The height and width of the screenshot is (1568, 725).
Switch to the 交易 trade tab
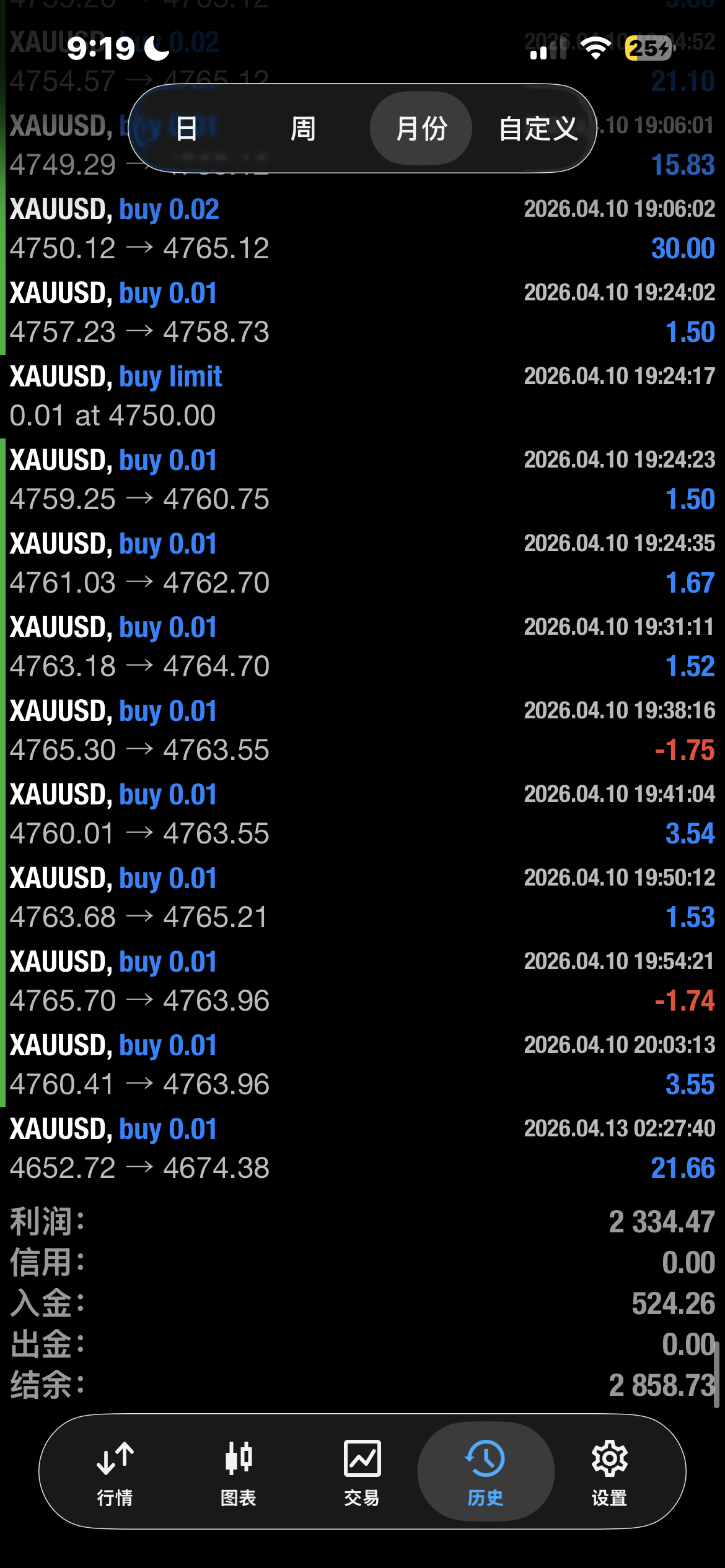click(x=362, y=1471)
